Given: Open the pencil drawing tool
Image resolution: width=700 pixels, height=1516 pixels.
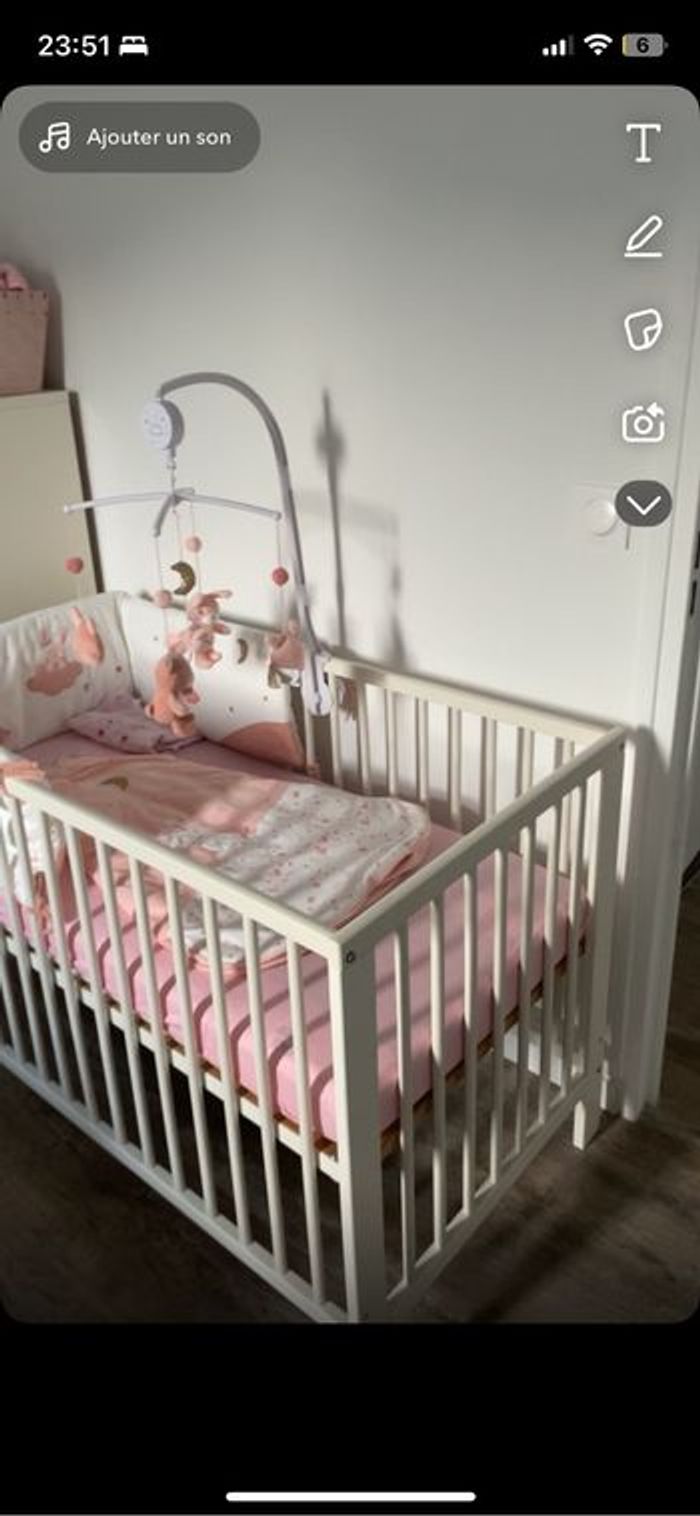Looking at the screenshot, I should (643, 237).
